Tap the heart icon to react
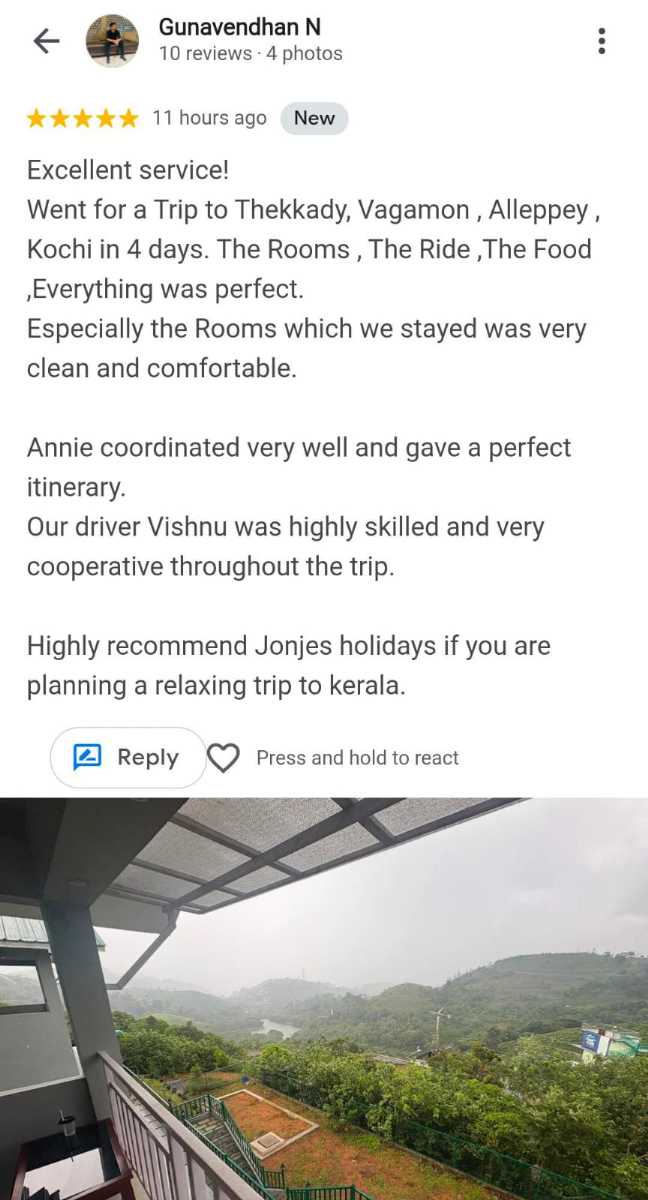The image size is (648, 1200). (x=223, y=758)
